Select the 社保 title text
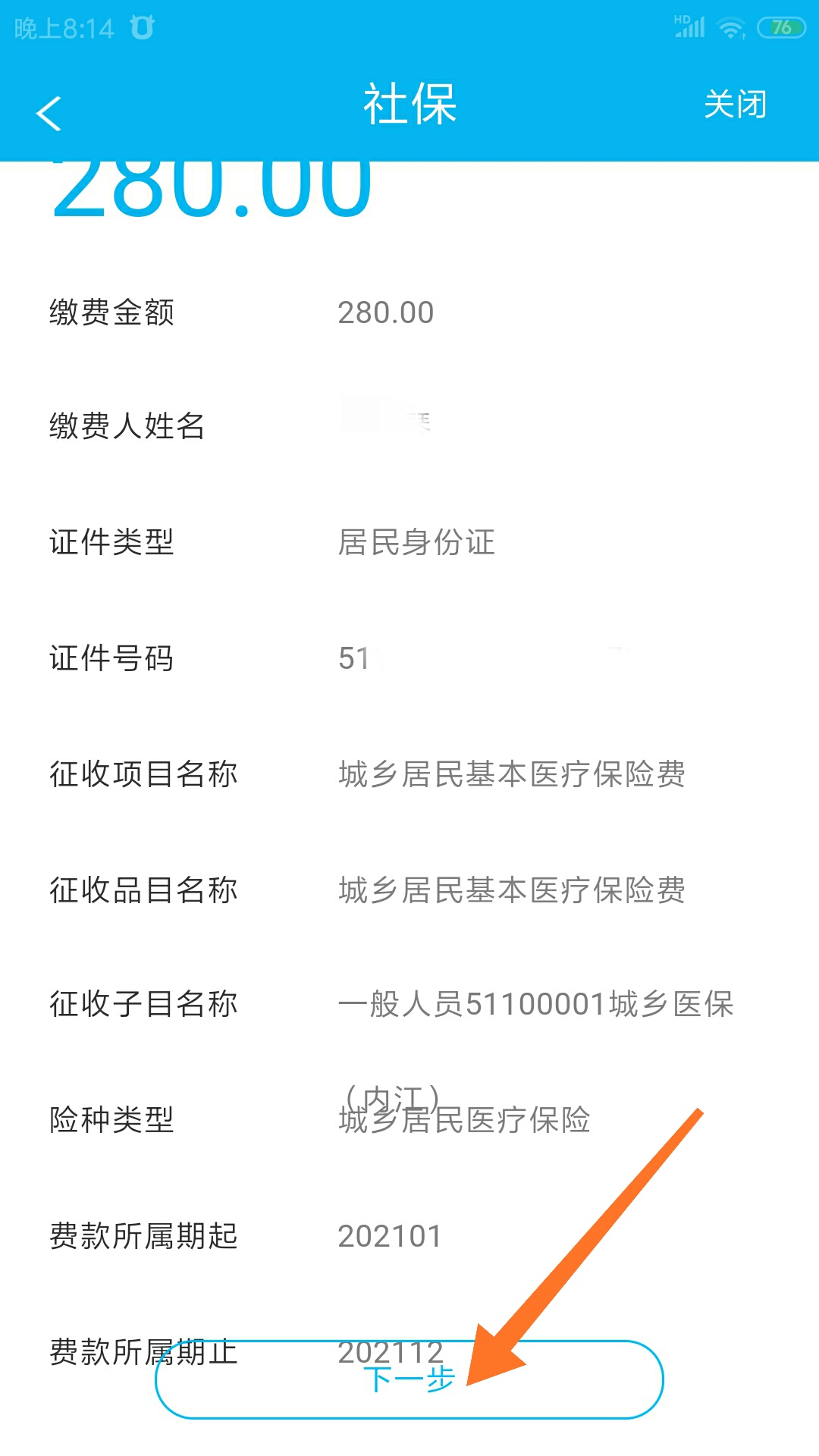819x1456 pixels. pyautogui.click(x=409, y=105)
